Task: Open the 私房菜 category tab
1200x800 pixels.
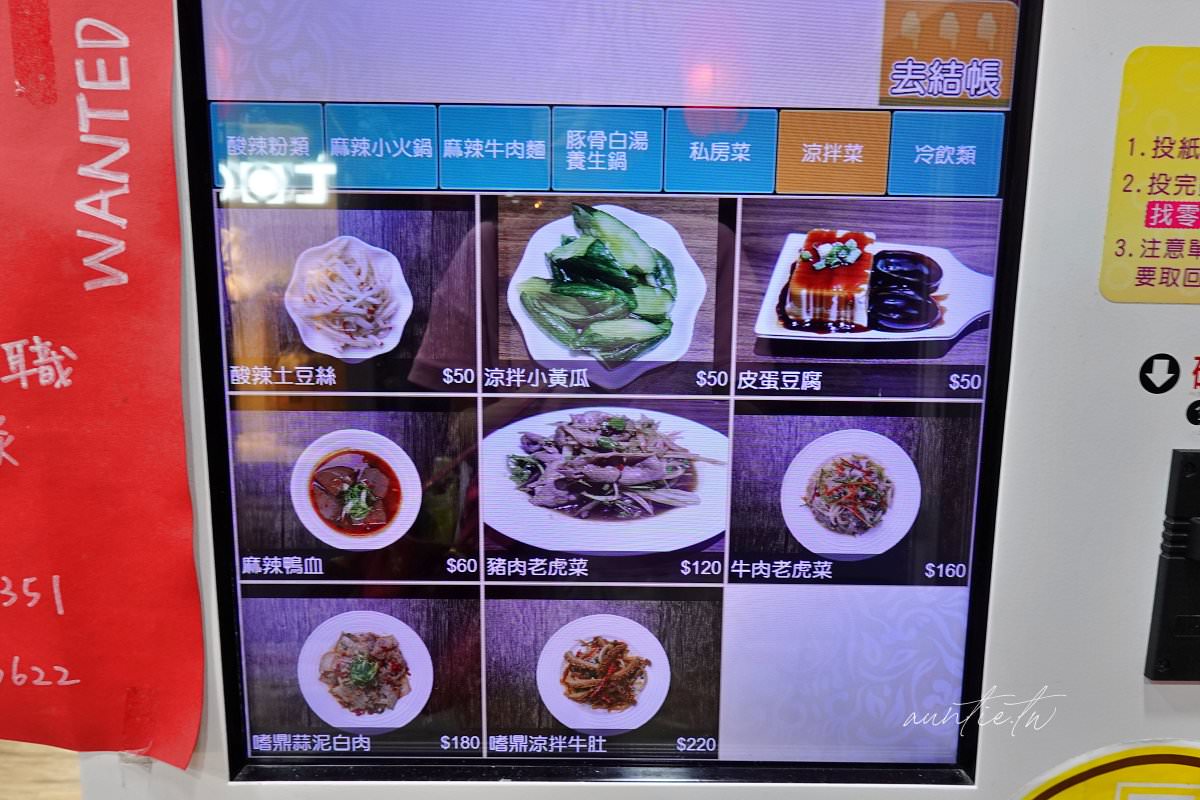Action: point(720,152)
